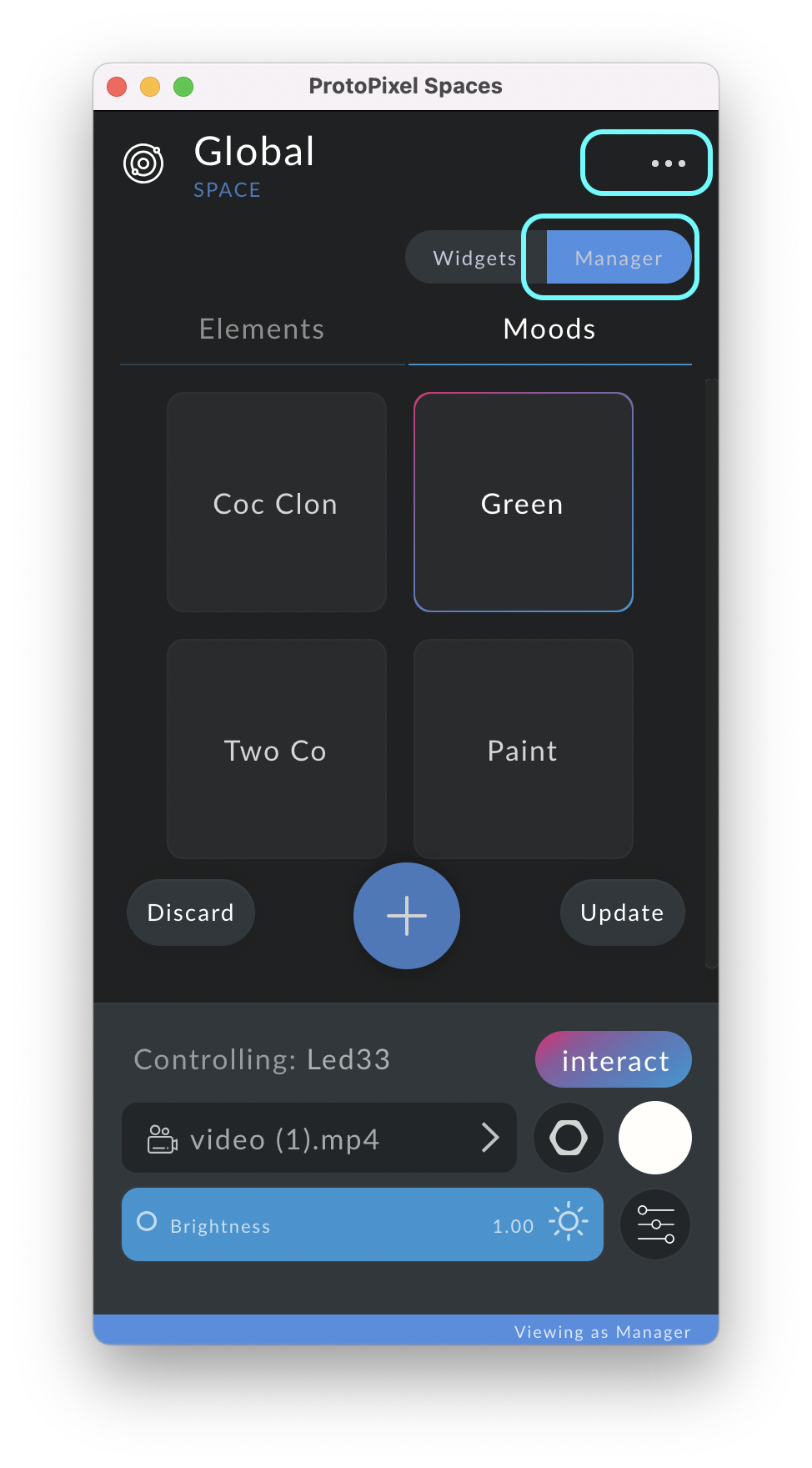This screenshot has height=1468, width=812.
Task: Tap the hexagon icon button
Action: tap(569, 1139)
